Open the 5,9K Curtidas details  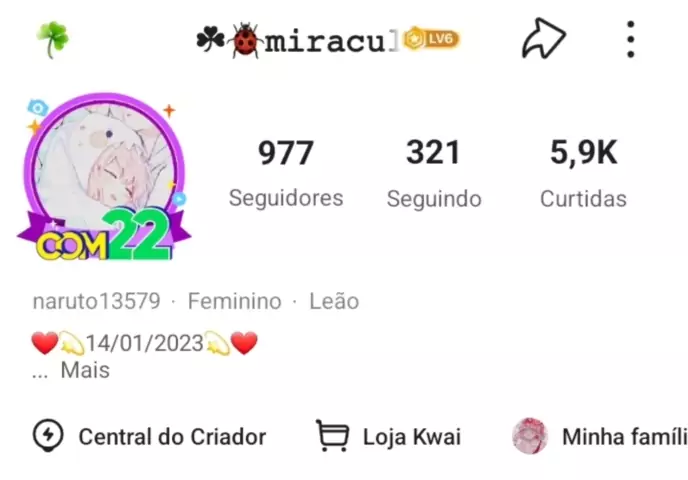coord(583,172)
